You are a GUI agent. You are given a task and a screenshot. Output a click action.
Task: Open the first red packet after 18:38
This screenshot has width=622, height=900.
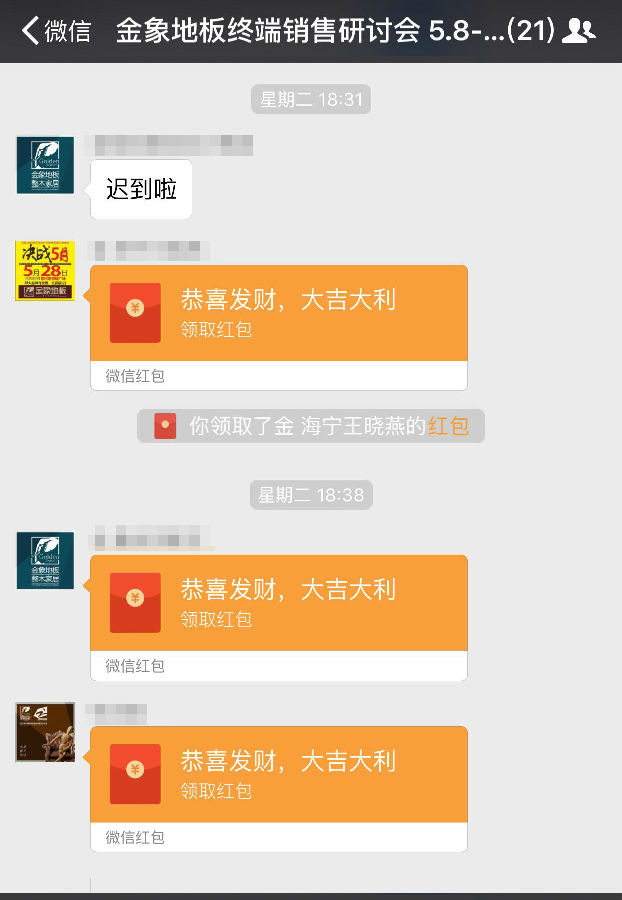click(278, 604)
